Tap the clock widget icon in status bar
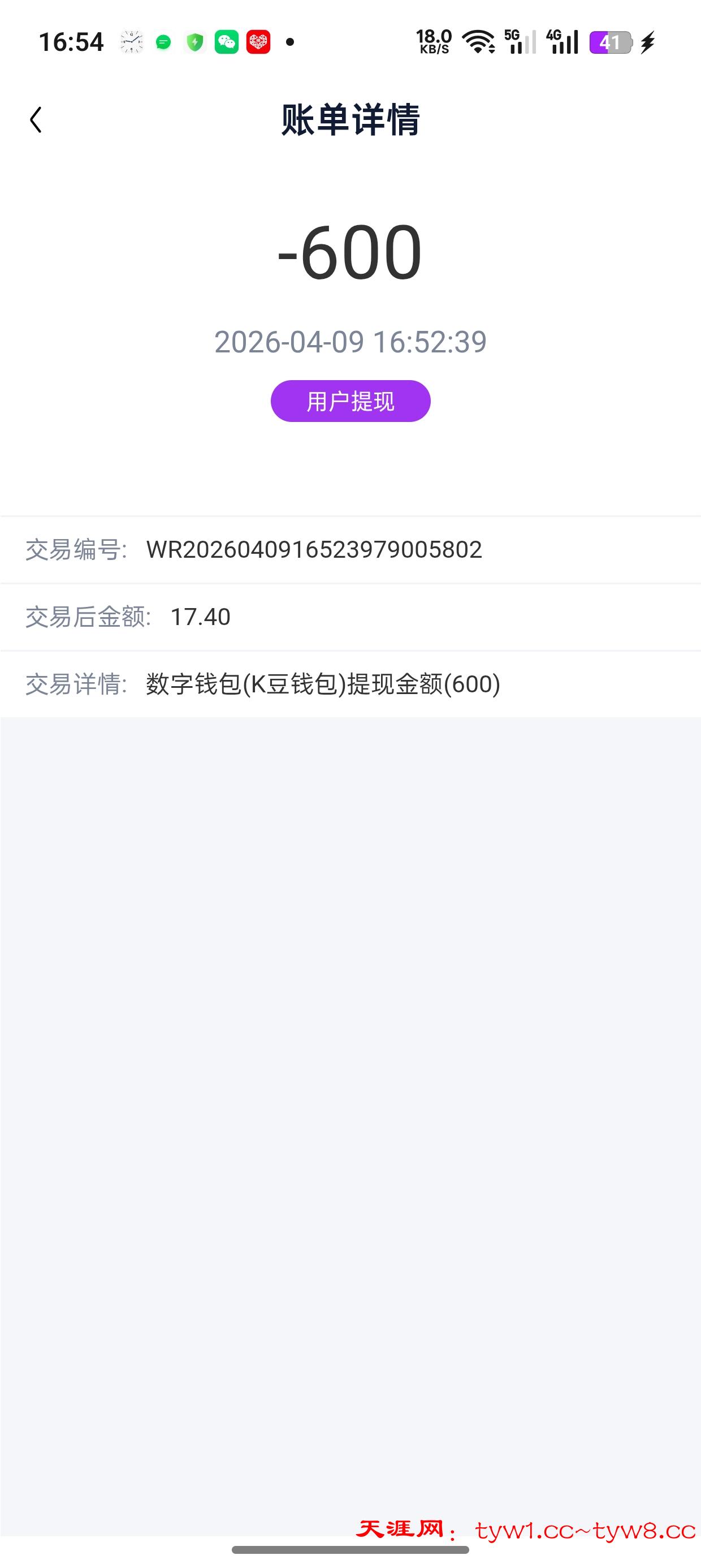Viewport: 701px width, 1568px height. pos(130,41)
